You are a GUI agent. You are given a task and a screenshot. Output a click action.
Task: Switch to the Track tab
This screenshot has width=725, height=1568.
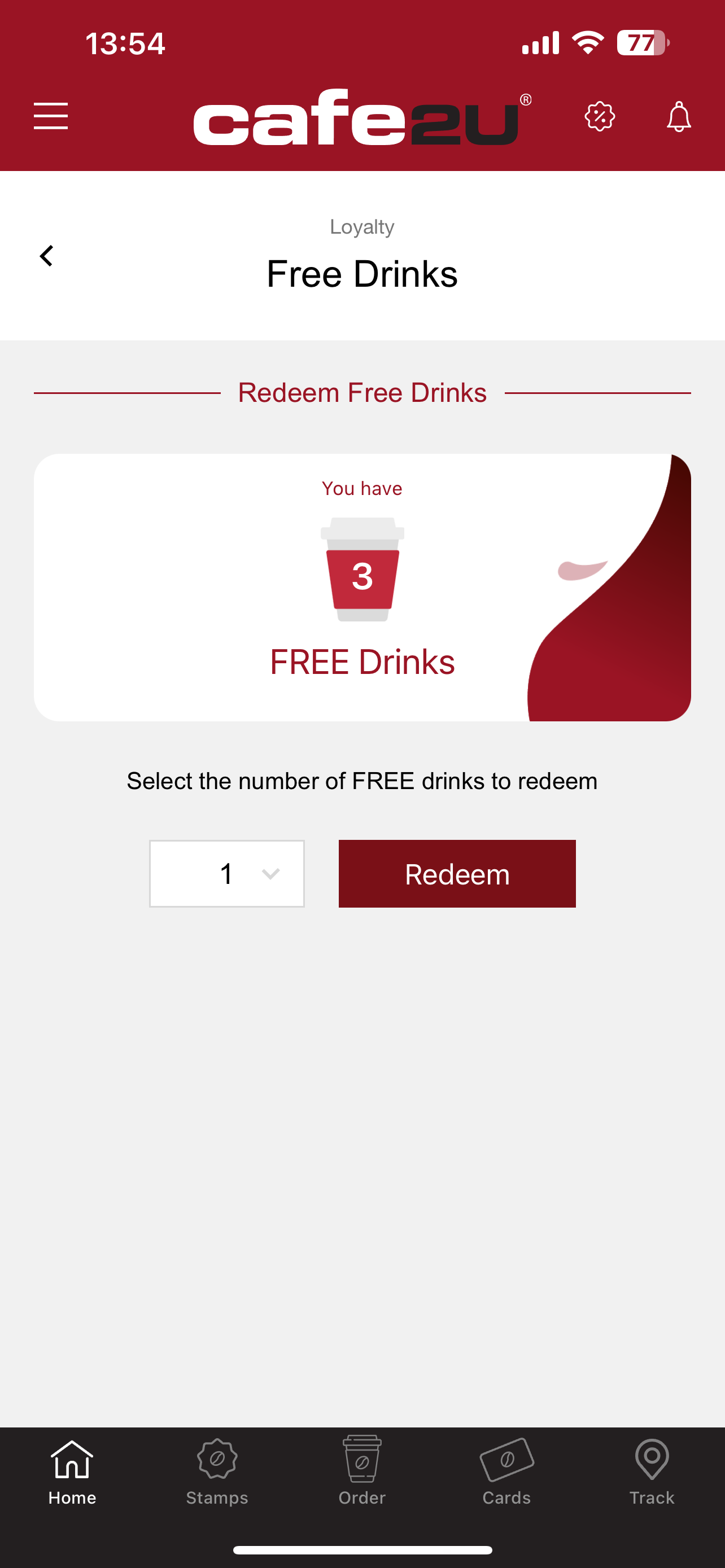tap(652, 1470)
